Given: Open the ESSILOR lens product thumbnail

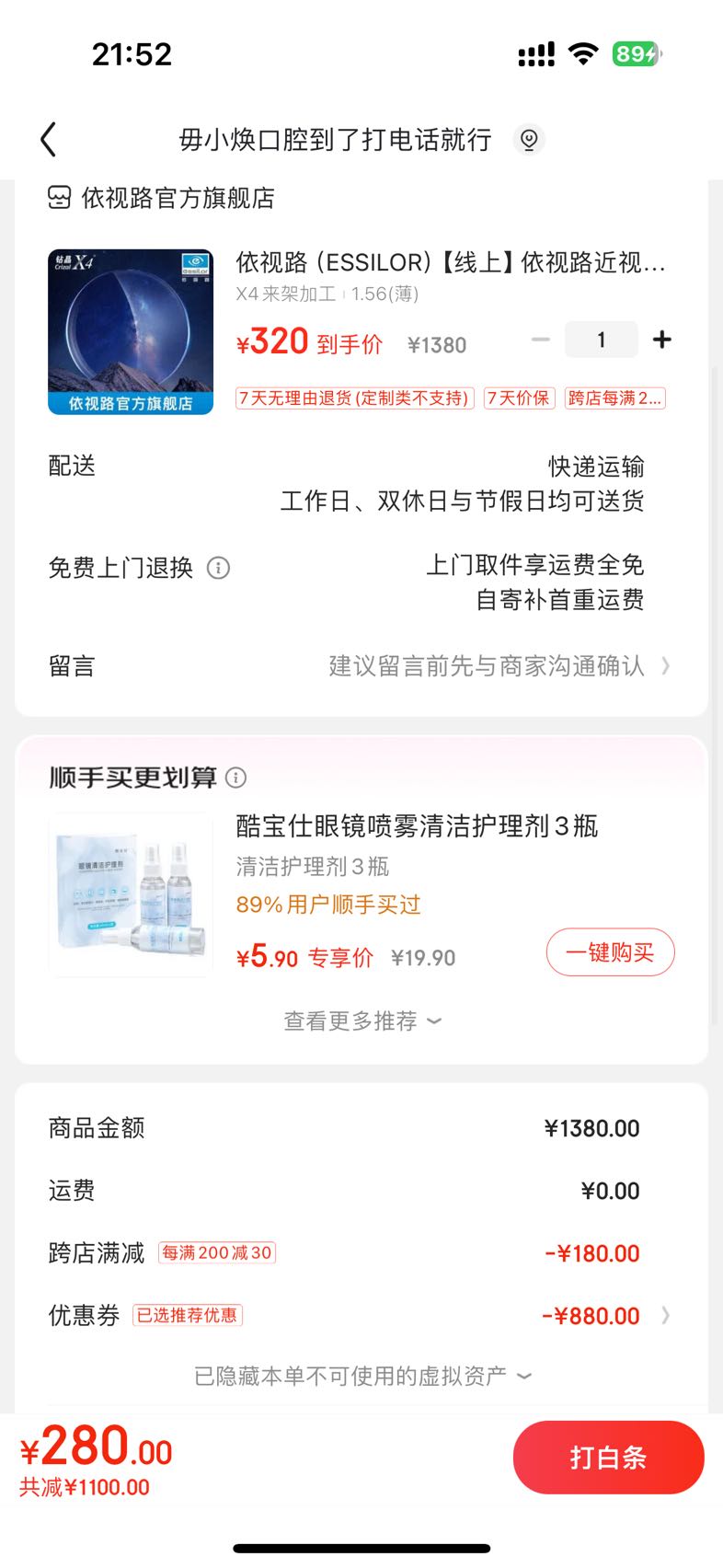Looking at the screenshot, I should [x=131, y=332].
